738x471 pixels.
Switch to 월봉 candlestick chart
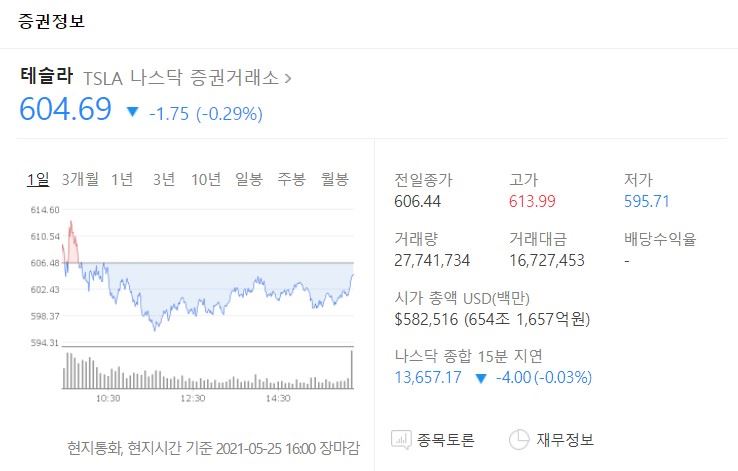coord(334,179)
